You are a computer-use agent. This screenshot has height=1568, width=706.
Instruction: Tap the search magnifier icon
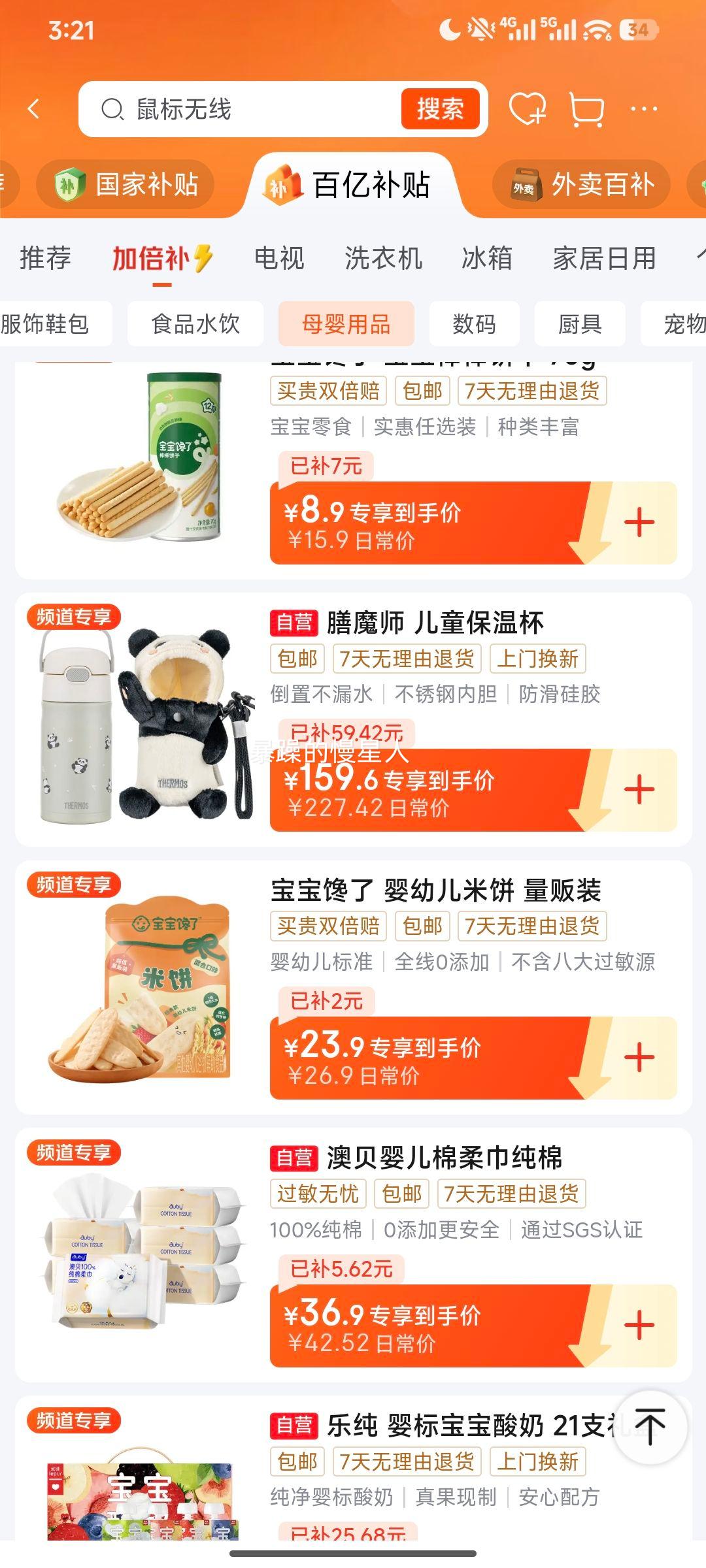[114, 109]
